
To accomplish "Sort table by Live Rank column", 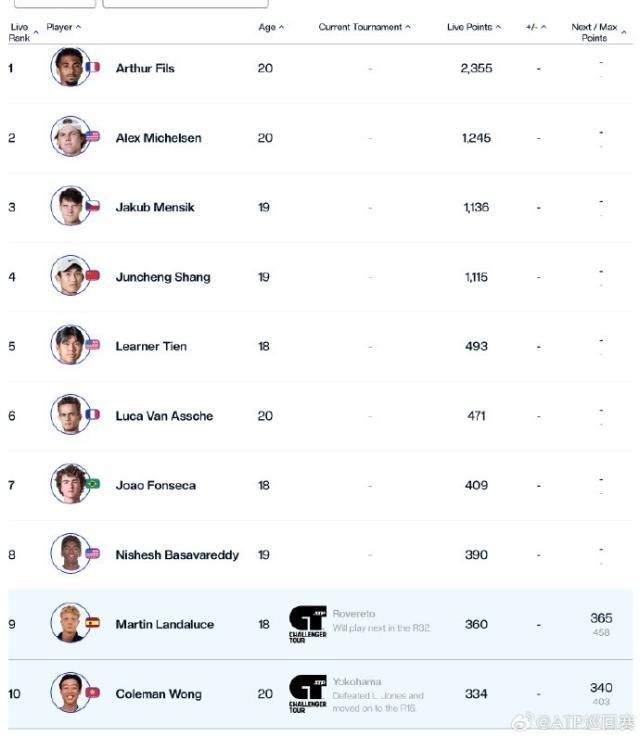I will click(x=23, y=32).
